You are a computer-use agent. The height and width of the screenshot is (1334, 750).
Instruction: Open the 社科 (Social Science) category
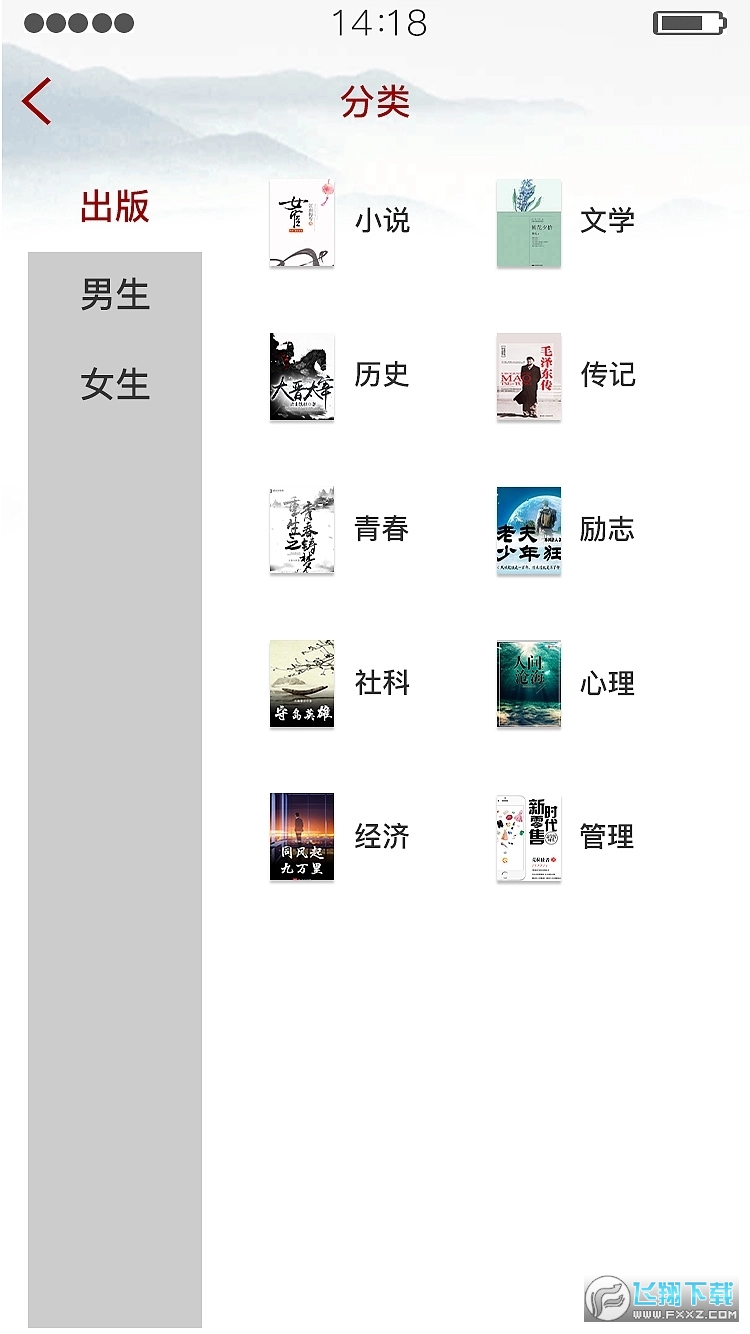(381, 684)
